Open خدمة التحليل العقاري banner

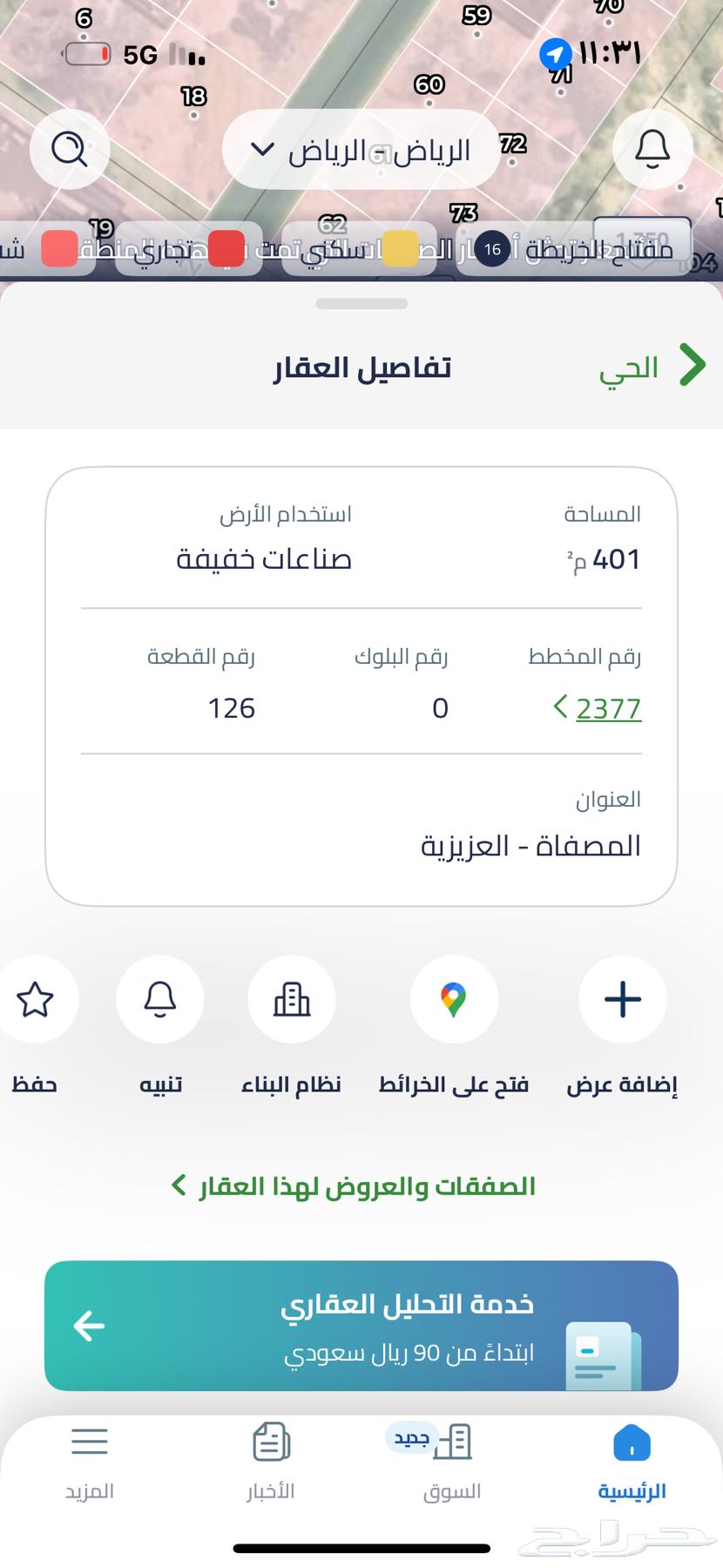pos(361,1326)
